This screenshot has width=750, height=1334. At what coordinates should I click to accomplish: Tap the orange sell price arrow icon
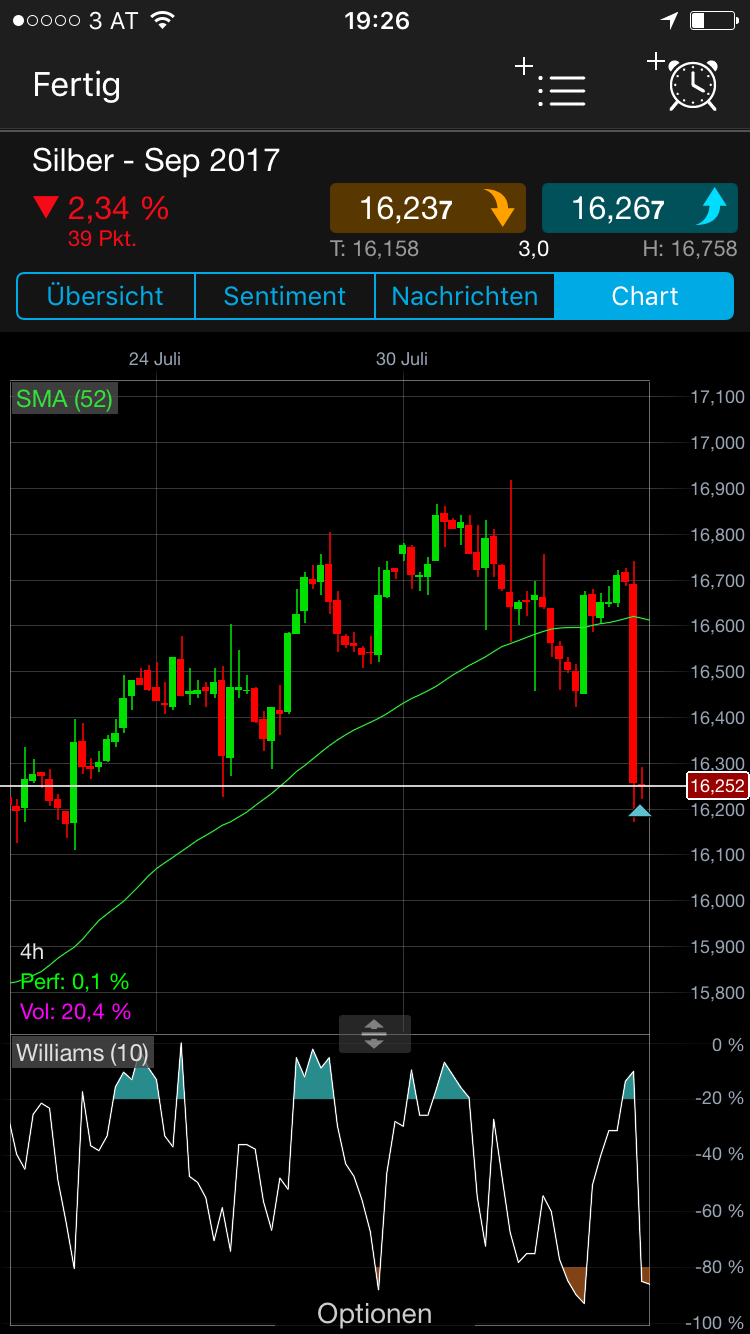coord(500,207)
